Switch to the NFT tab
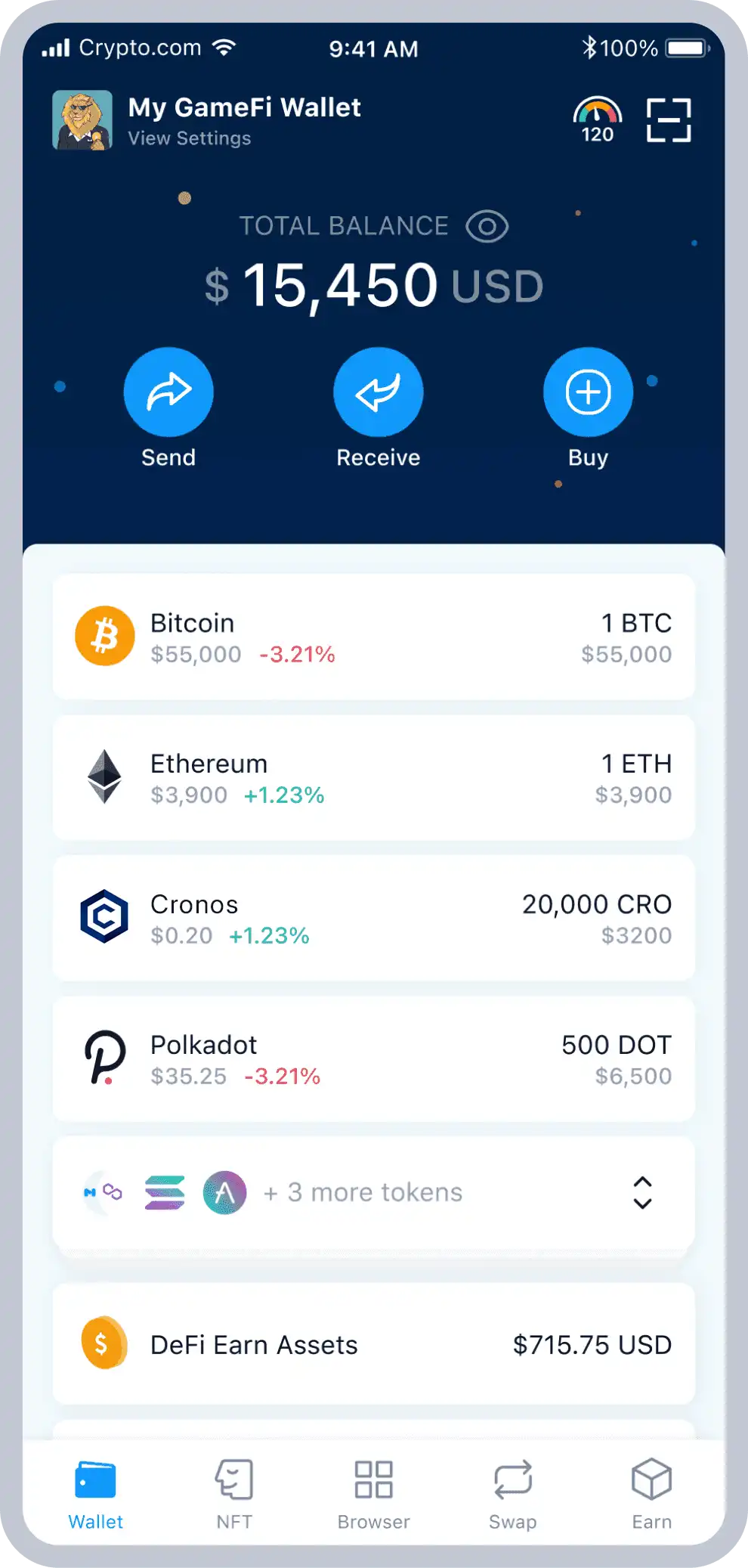Screen dimensions: 748x1568 coord(234,1494)
